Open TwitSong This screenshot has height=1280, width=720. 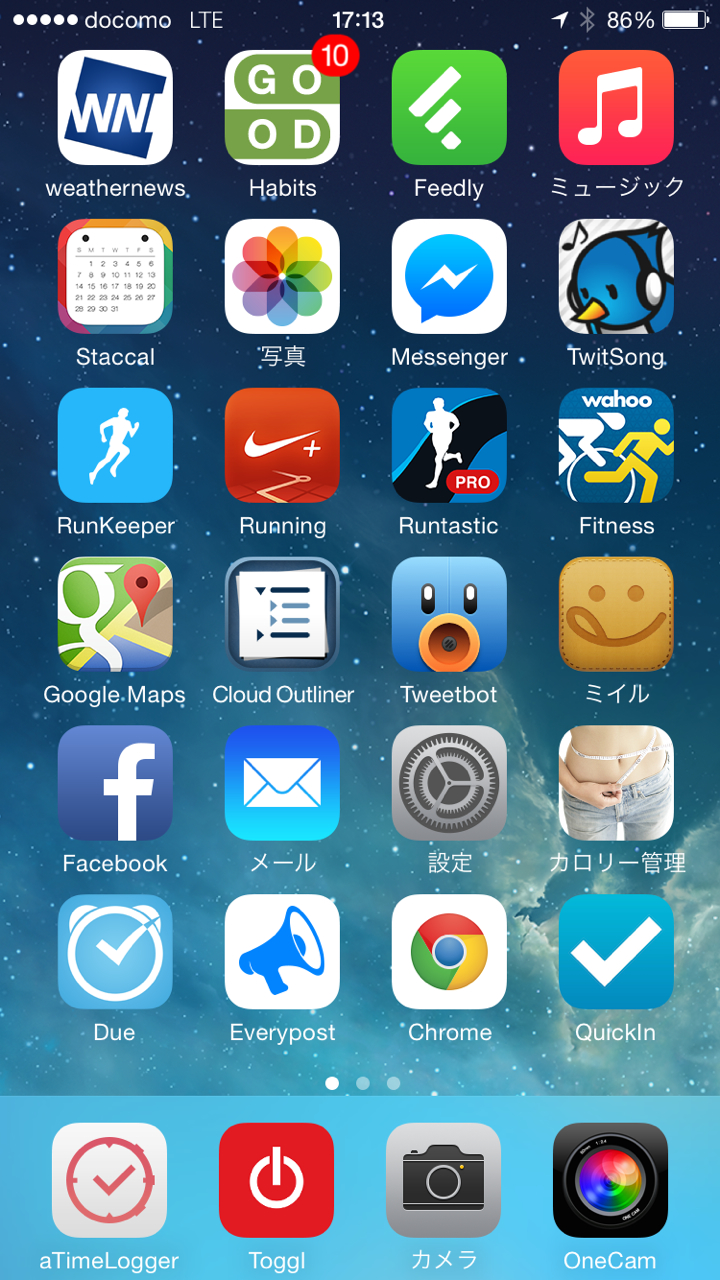(x=616, y=277)
